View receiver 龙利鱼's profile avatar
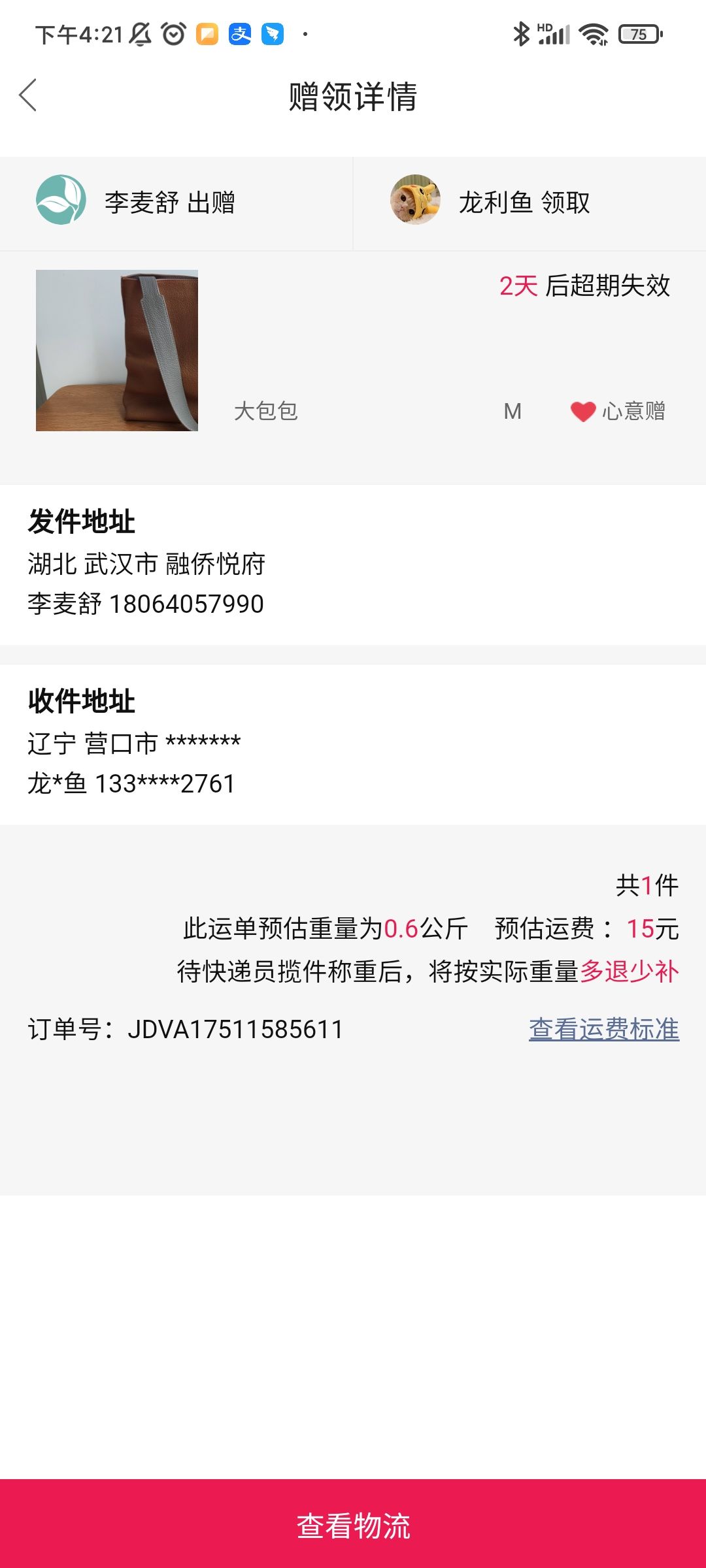Image resolution: width=706 pixels, height=1568 pixels. click(415, 200)
